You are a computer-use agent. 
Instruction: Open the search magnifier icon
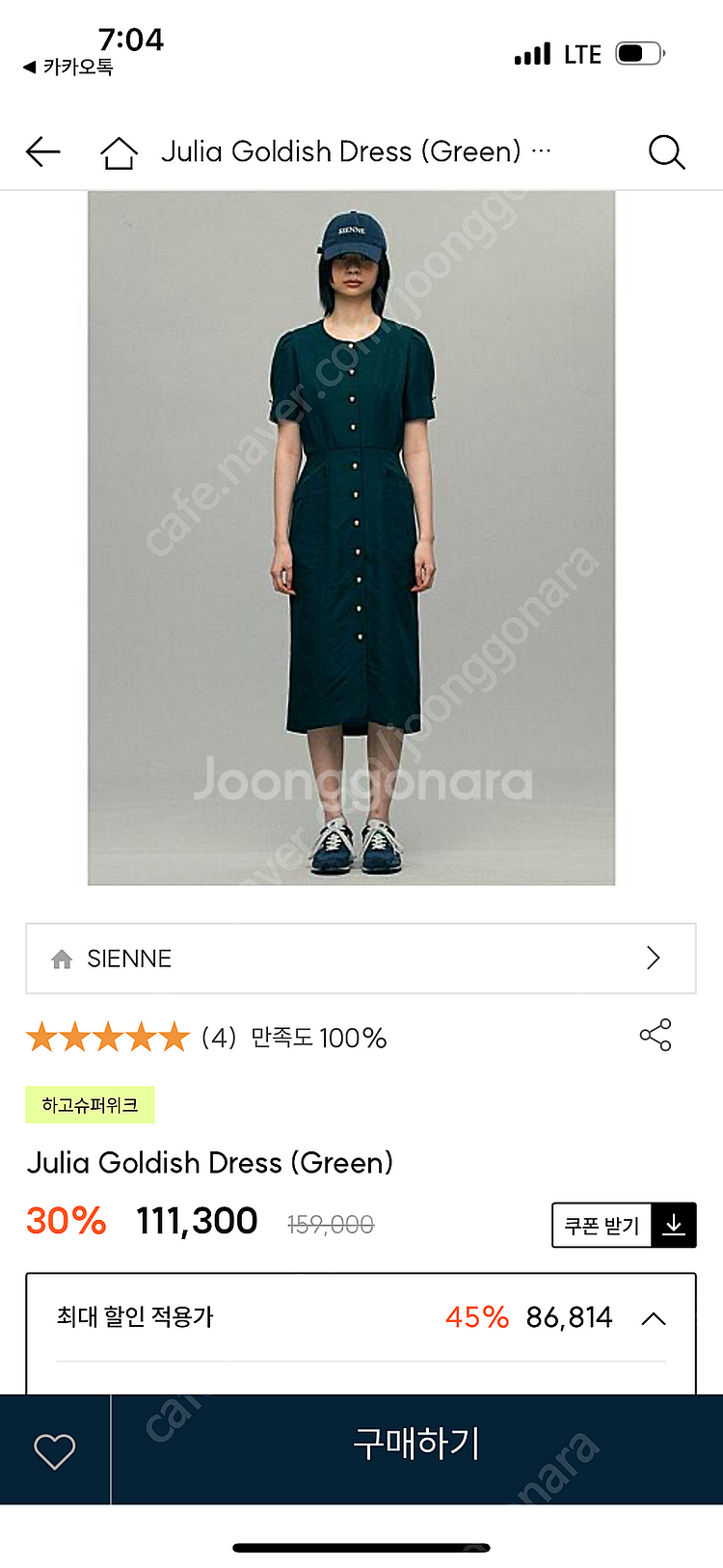pos(666,152)
